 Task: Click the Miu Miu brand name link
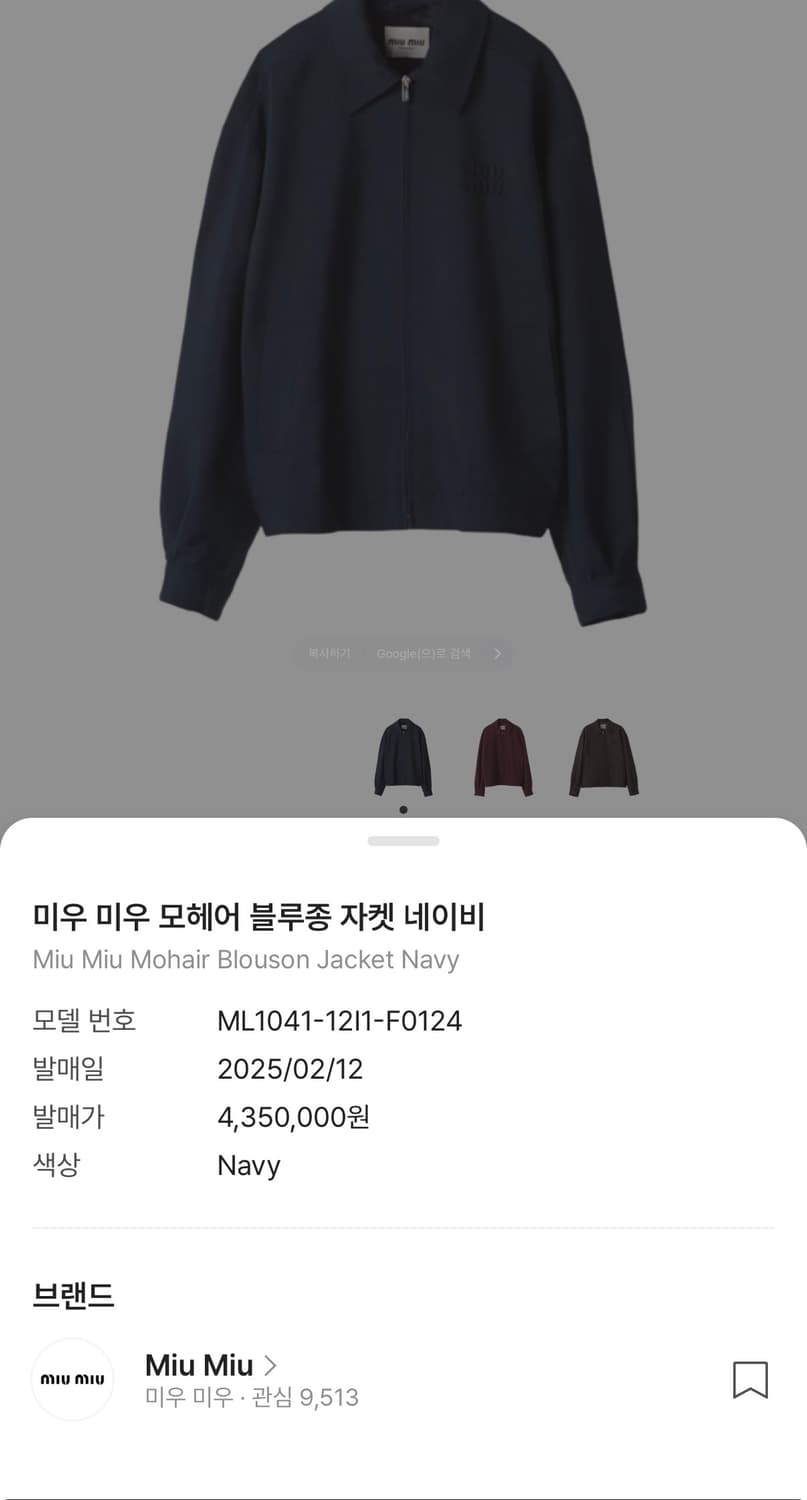198,1364
